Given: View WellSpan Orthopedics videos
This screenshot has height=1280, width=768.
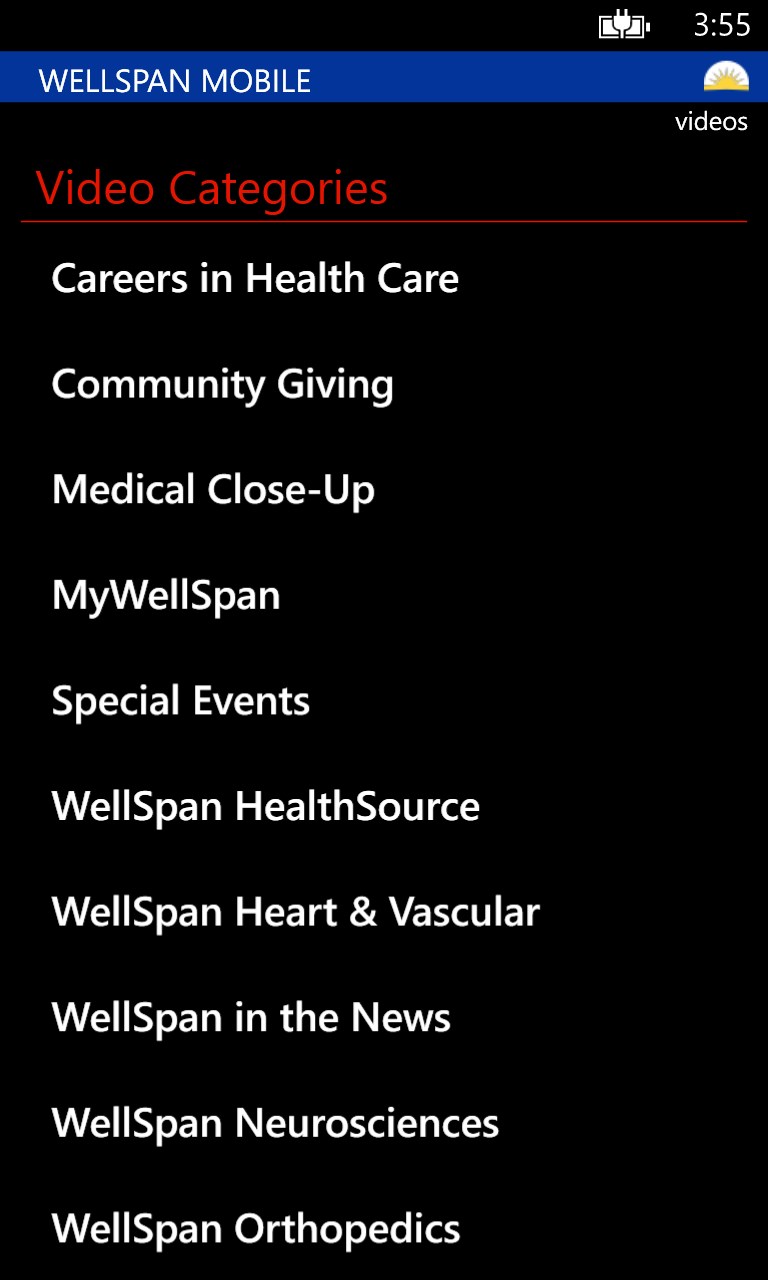Looking at the screenshot, I should tap(256, 1229).
